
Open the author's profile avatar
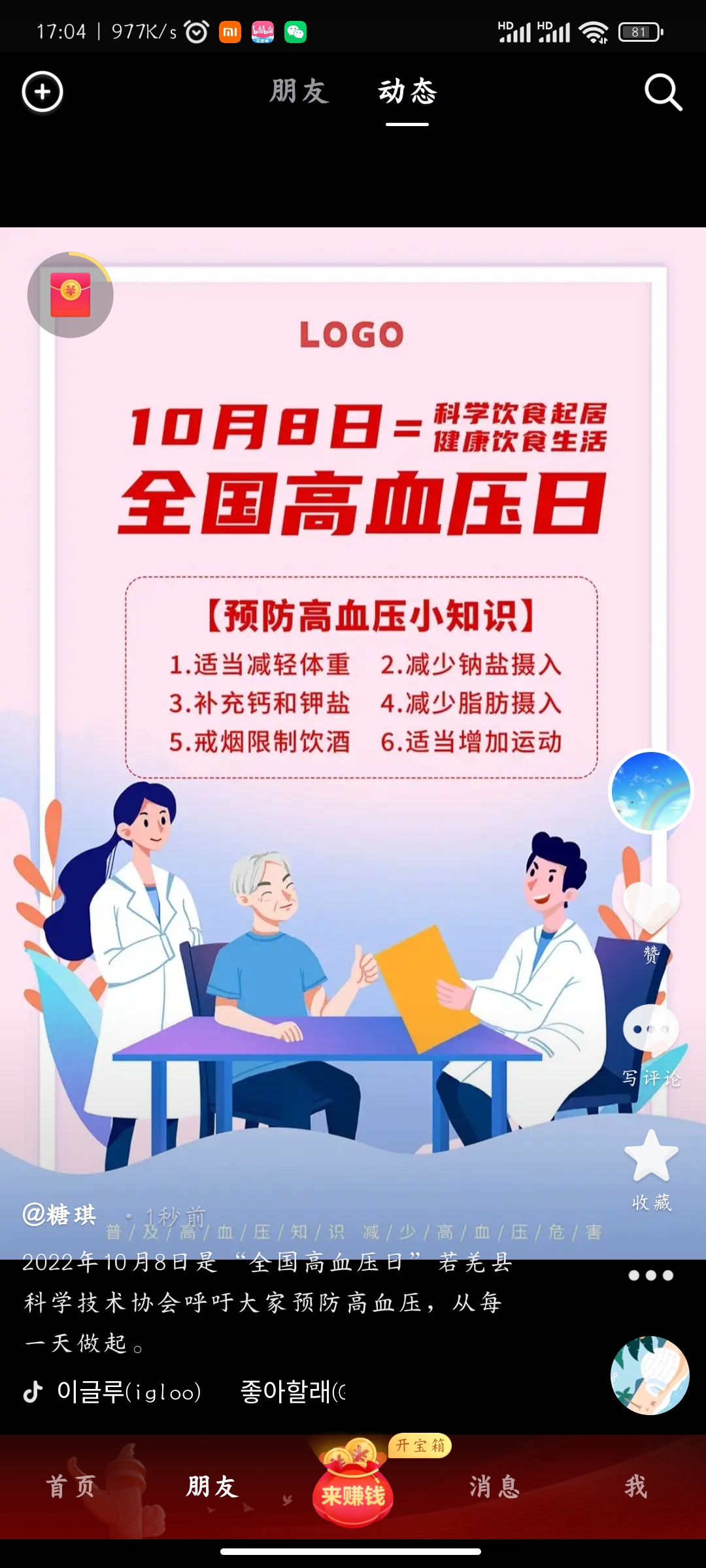[650, 791]
